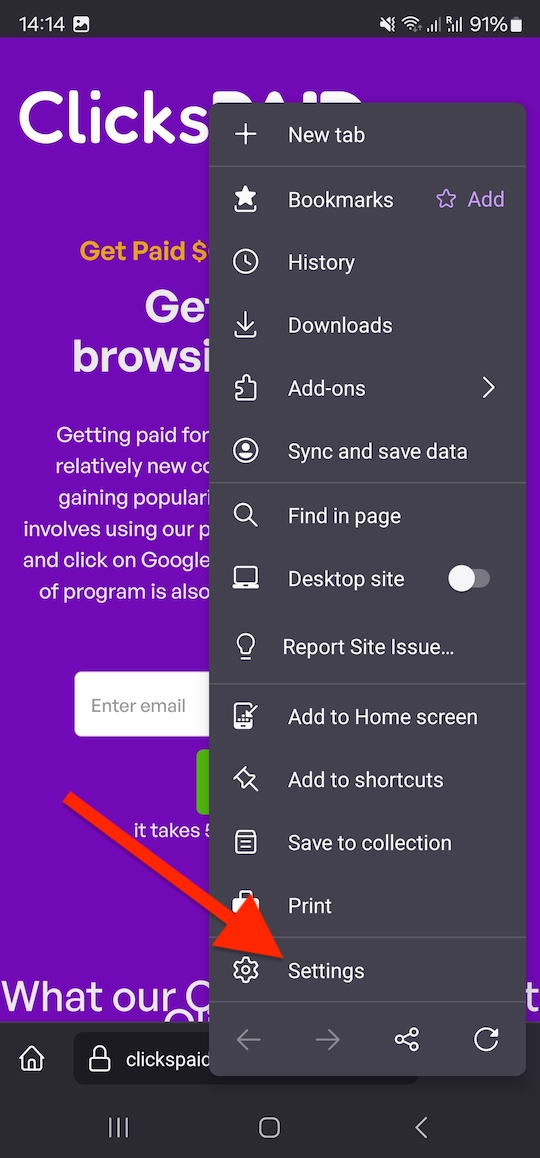Select Print from the menu
Screen dimensions: 540x1158
pyautogui.click(x=367, y=905)
